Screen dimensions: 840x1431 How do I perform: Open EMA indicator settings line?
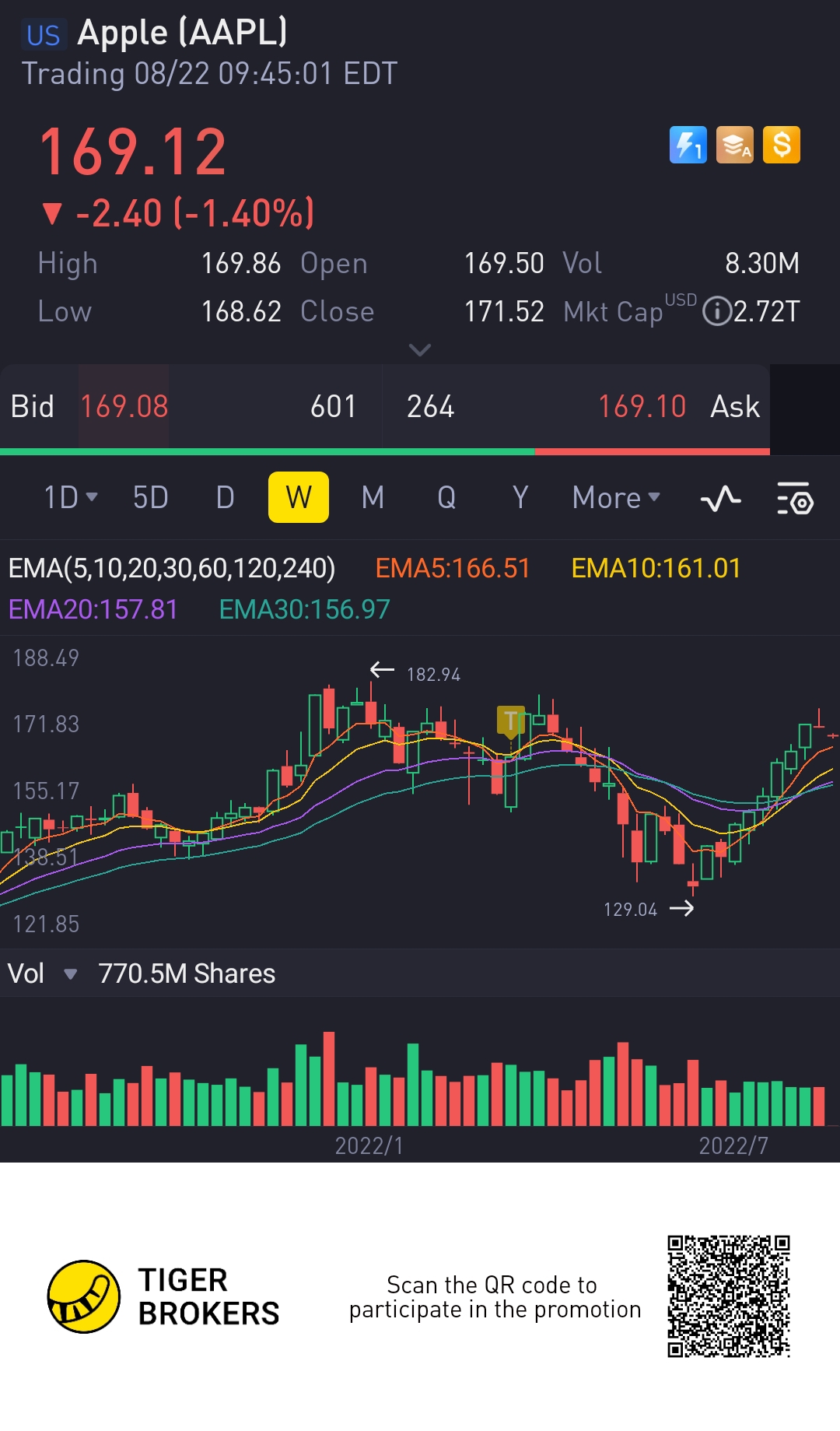[x=420, y=588]
